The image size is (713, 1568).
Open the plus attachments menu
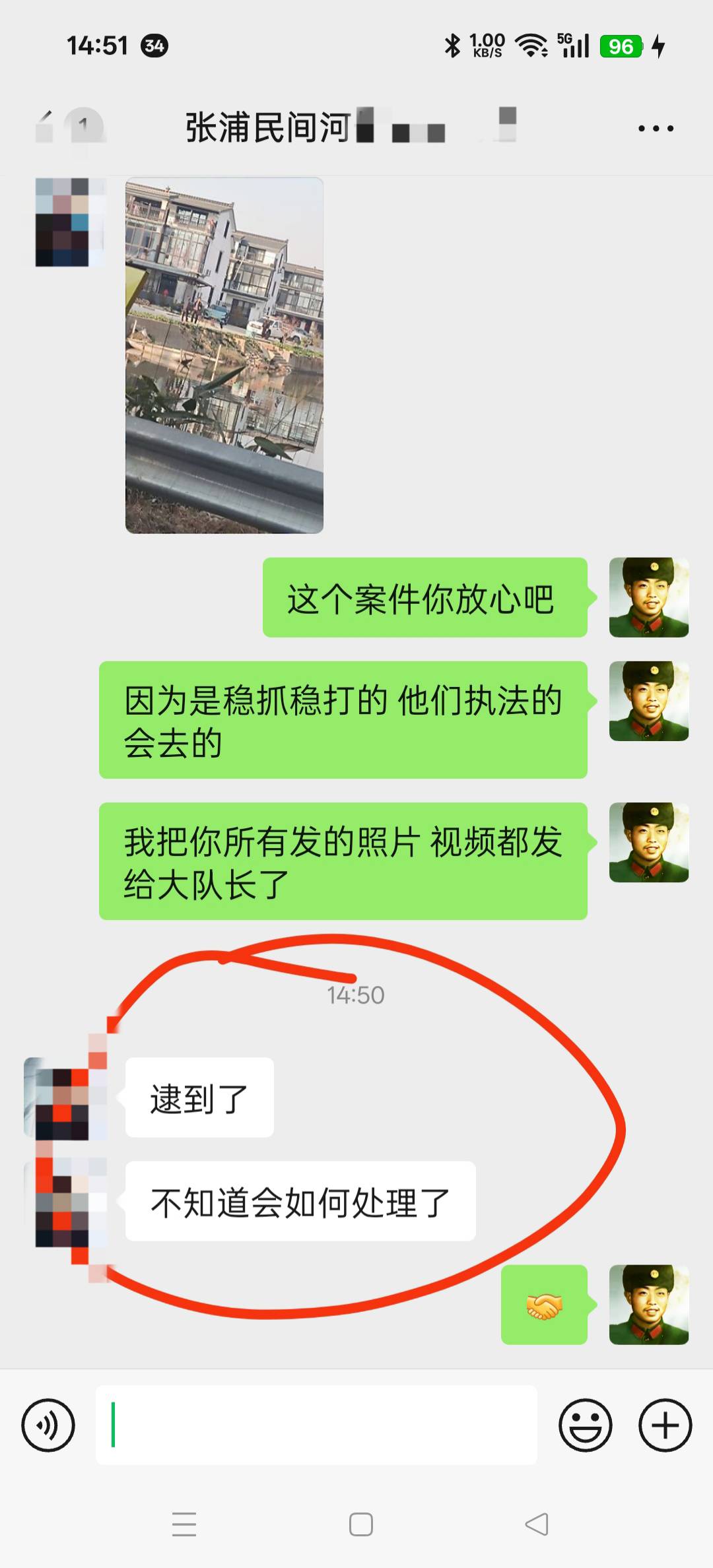point(665,1425)
